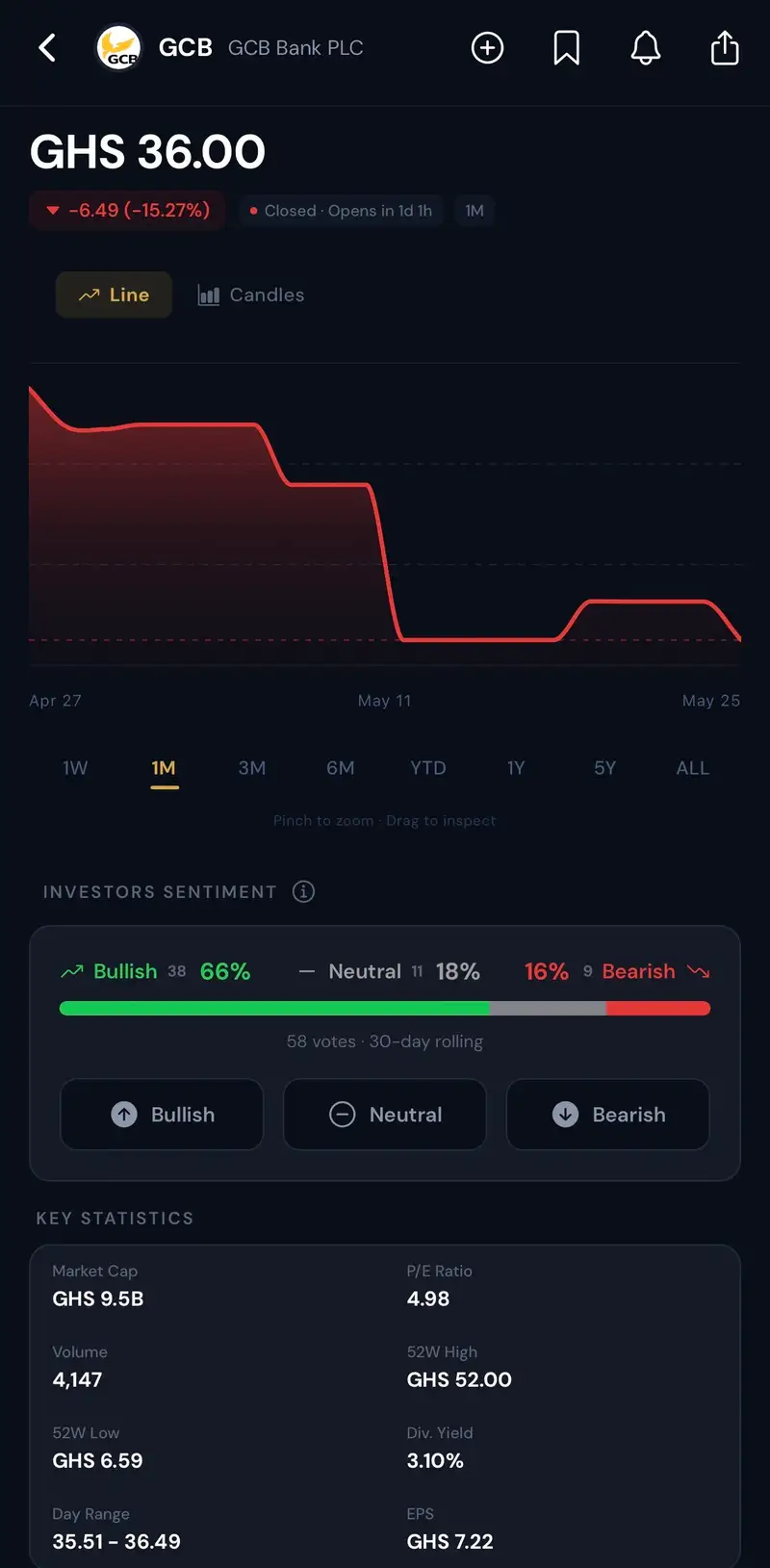Vote Bearish on GCB
Viewport: 770px width, 1568px height.
608,1114
